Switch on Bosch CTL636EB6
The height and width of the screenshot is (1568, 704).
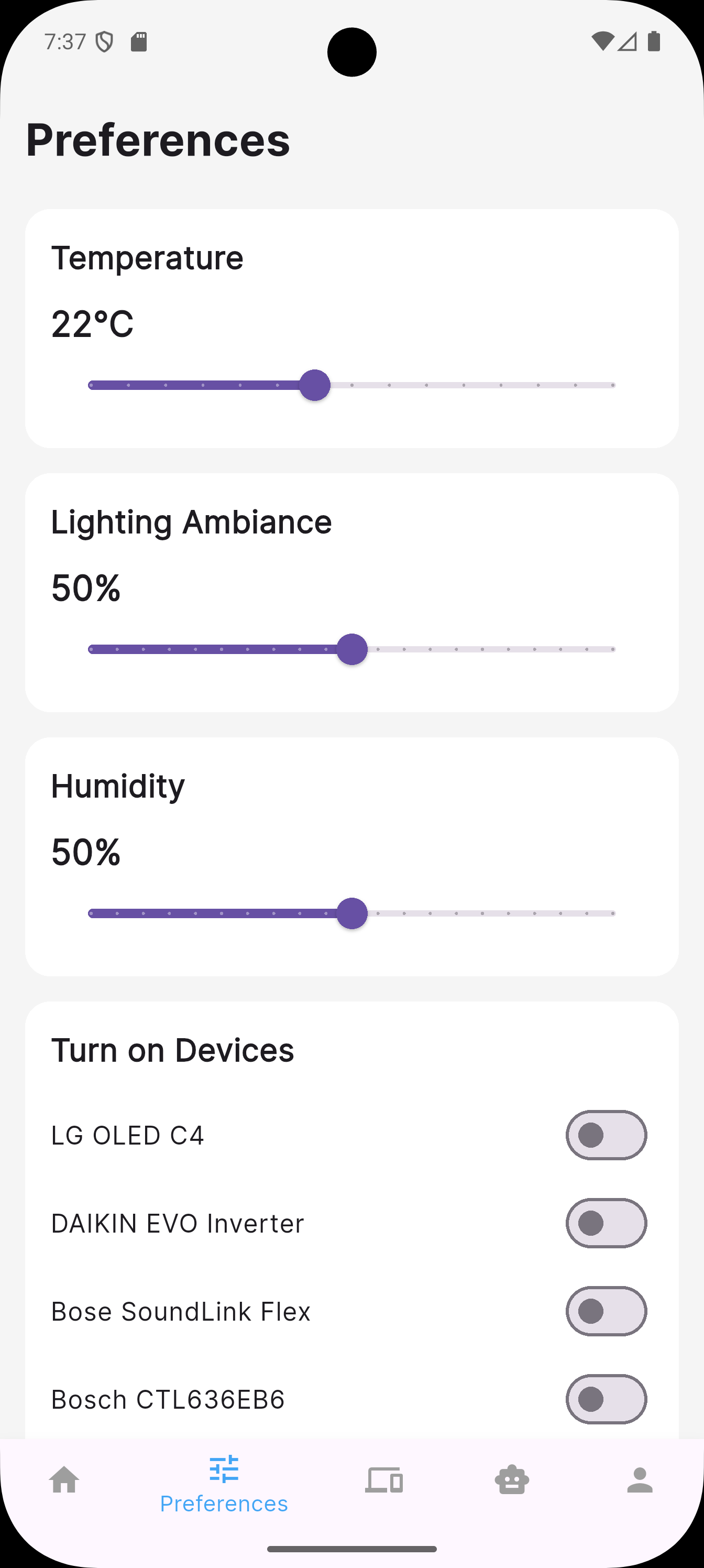pyautogui.click(x=606, y=1399)
